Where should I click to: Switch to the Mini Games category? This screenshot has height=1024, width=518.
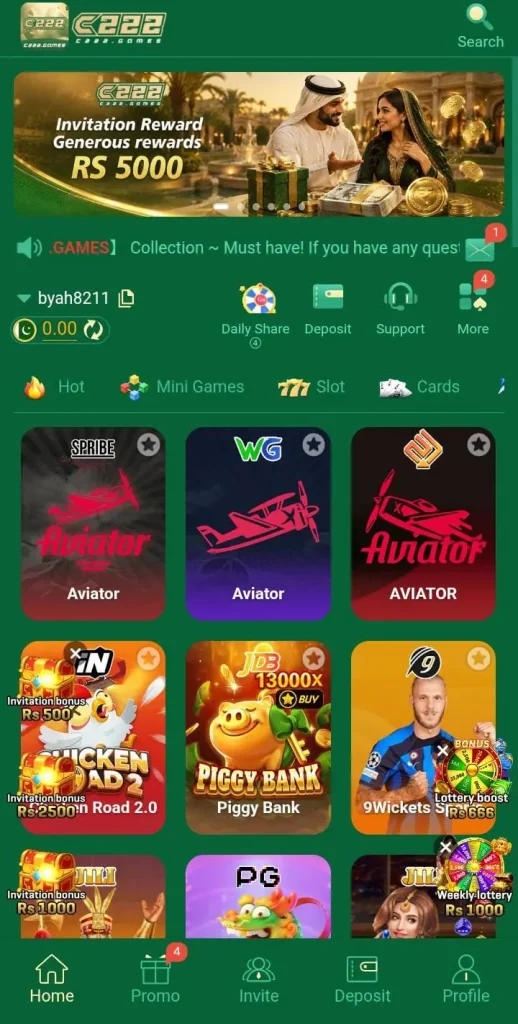click(x=182, y=387)
